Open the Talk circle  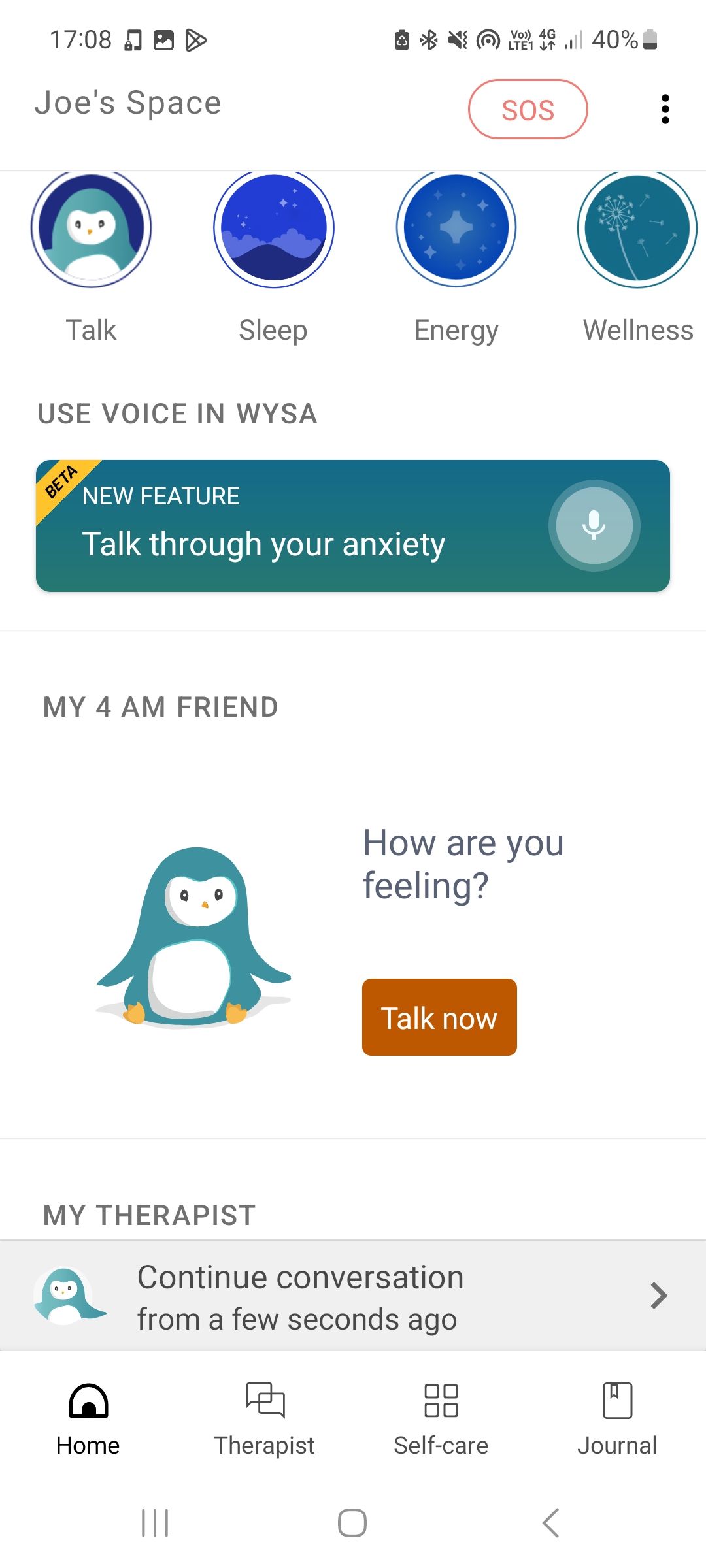(x=91, y=229)
